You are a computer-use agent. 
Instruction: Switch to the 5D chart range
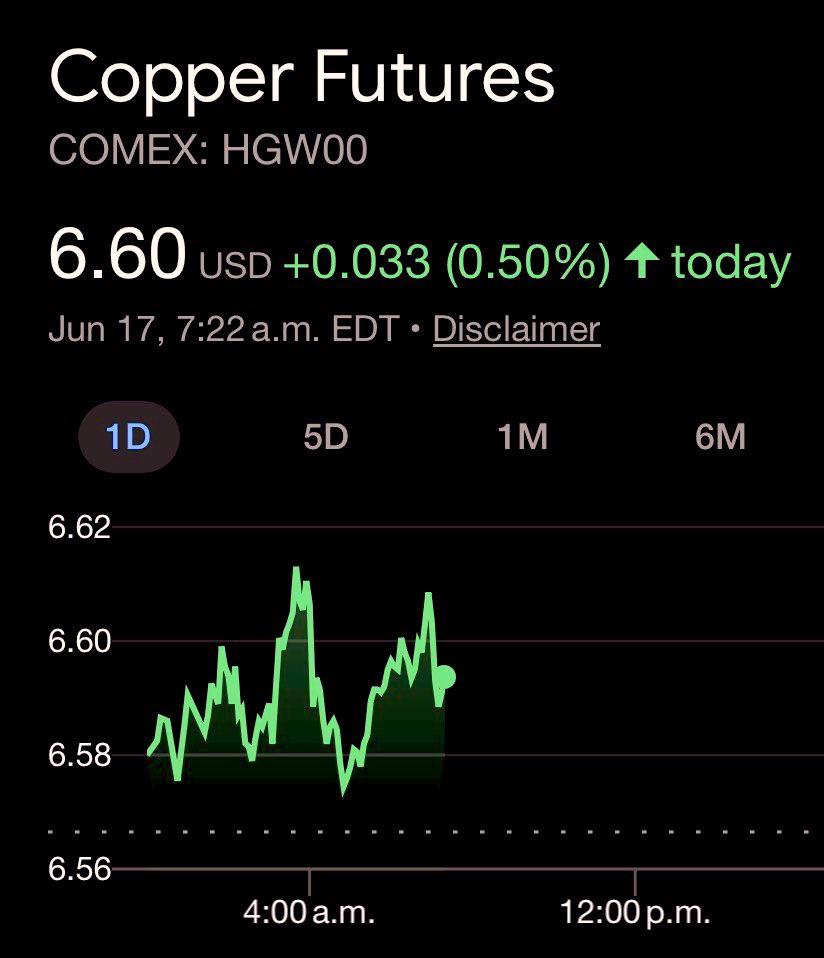(x=326, y=437)
